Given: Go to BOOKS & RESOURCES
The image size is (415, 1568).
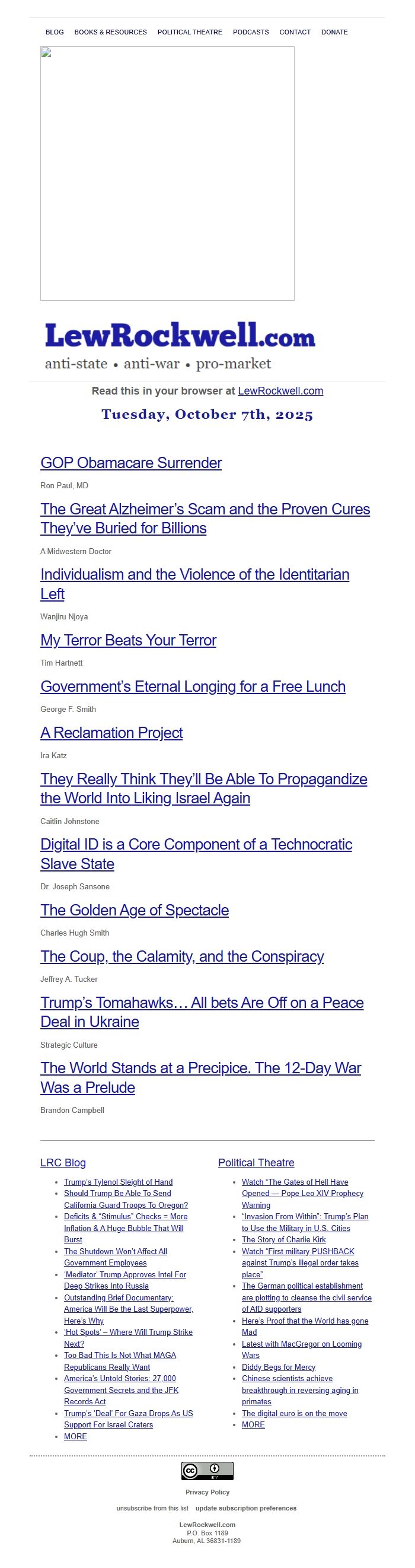Looking at the screenshot, I should point(111,32).
